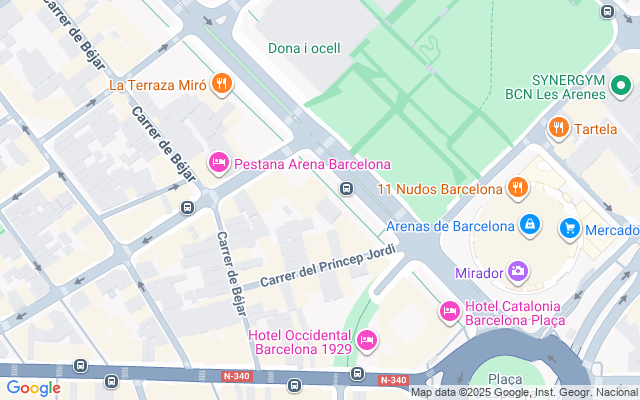The height and width of the screenshot is (400, 640).
Task: Tap the bus stop on Carrer de Béjar
Action: 187,208
